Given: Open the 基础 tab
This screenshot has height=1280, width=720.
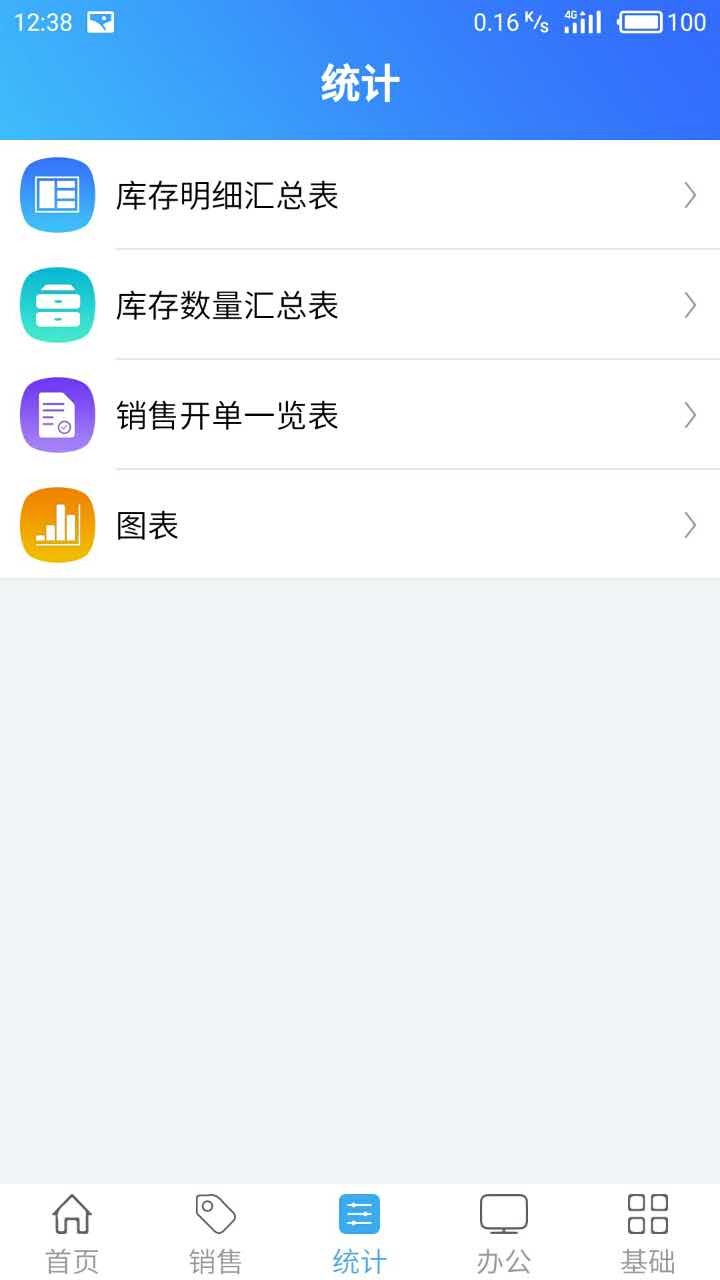Looking at the screenshot, I should (648, 1233).
